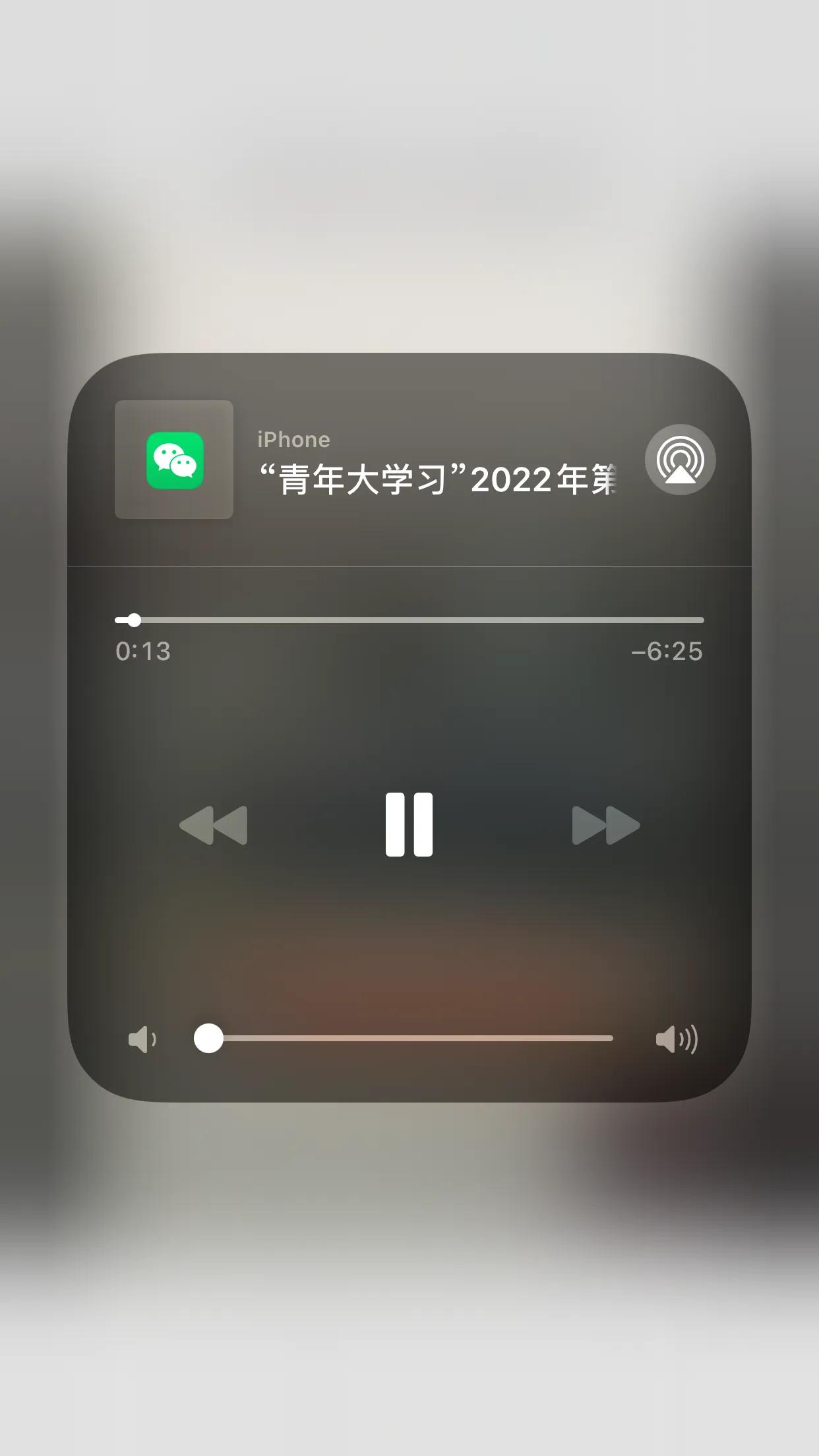This screenshot has width=819, height=1456.
Task: Open WeChat from the artwork thumbnail
Action: [174, 460]
